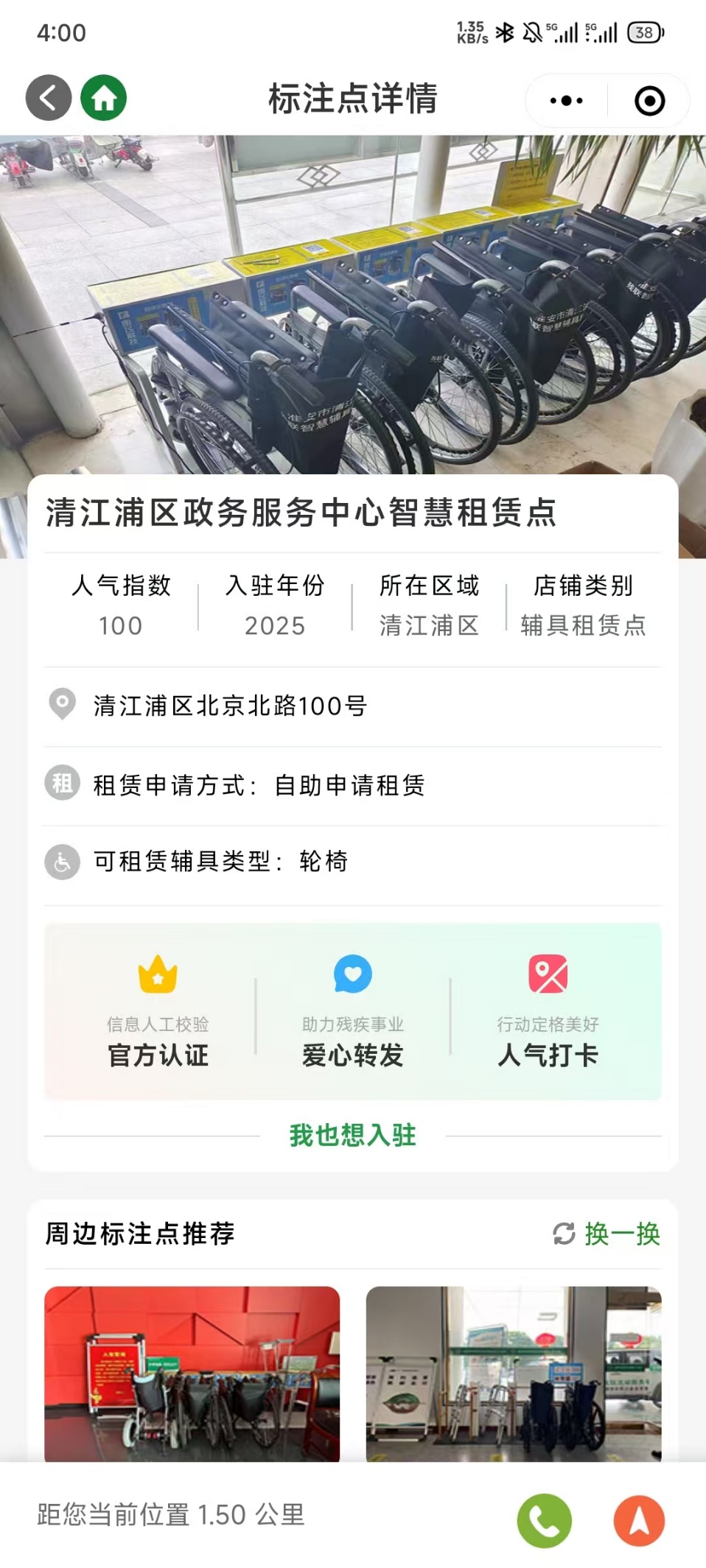Screen dimensions: 706x1568
Task: Go back using the arrow icon
Action: click(x=49, y=98)
